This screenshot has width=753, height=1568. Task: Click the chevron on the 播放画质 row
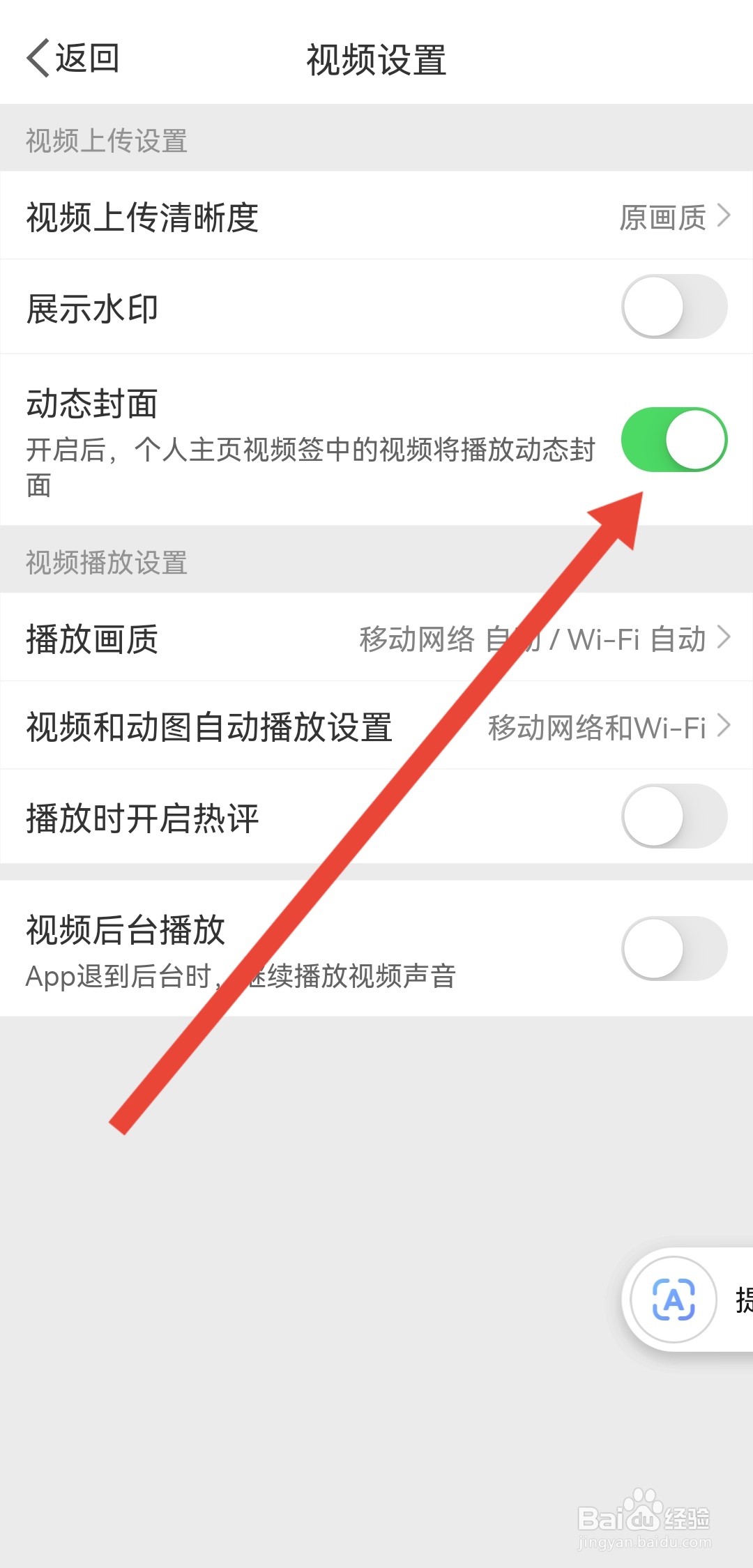pyautogui.click(x=725, y=638)
